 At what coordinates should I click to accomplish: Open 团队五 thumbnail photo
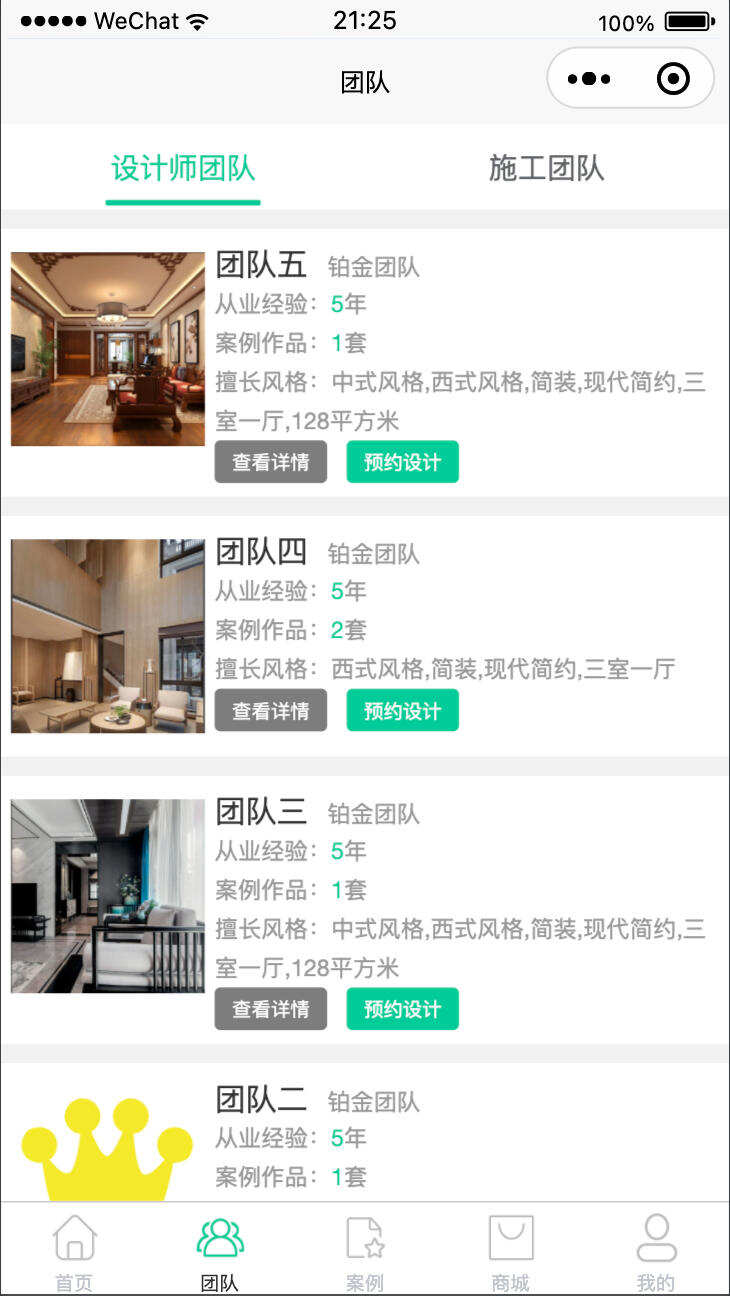click(107, 347)
